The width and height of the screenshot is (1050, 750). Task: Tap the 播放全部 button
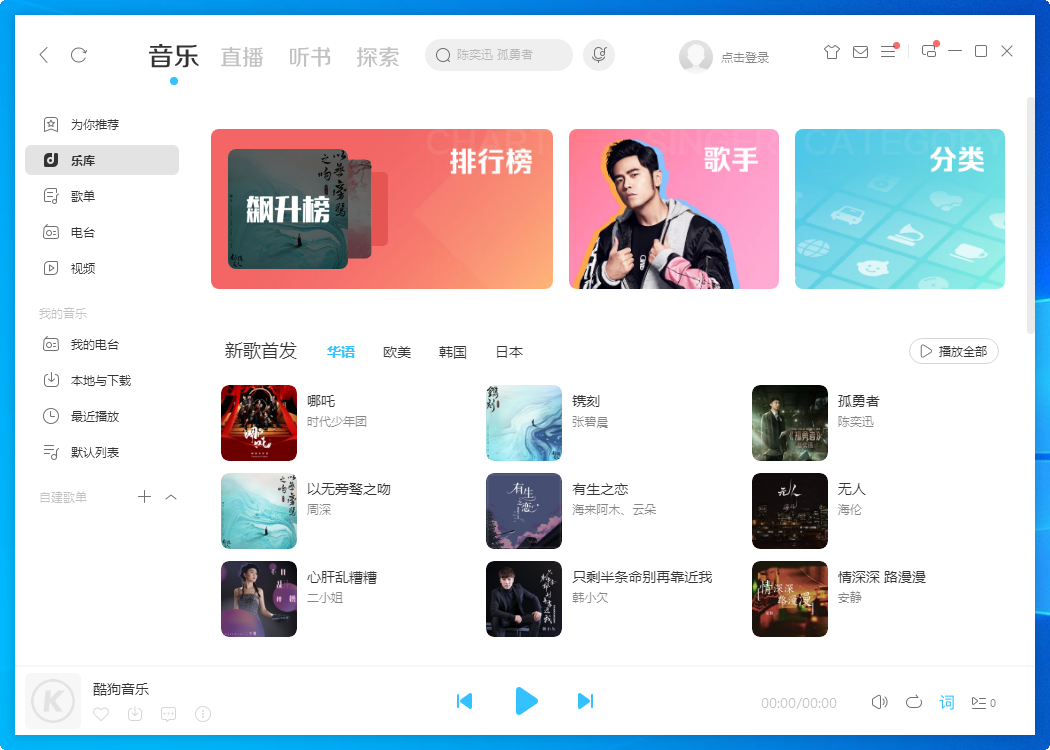coord(953,352)
